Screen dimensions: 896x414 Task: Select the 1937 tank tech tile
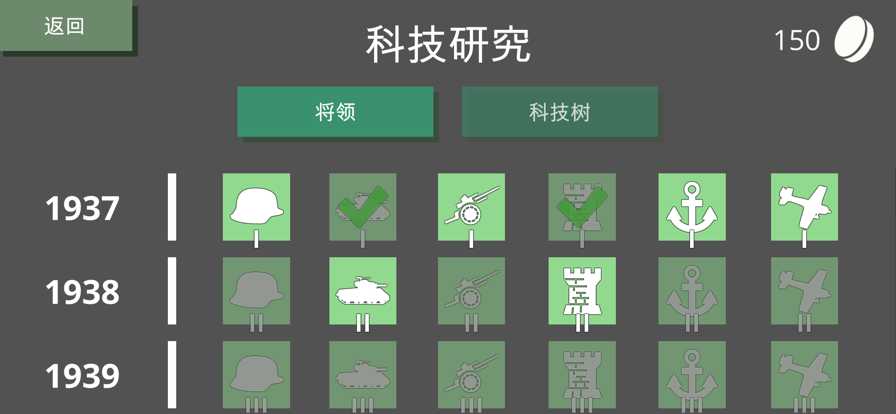[x=363, y=207]
